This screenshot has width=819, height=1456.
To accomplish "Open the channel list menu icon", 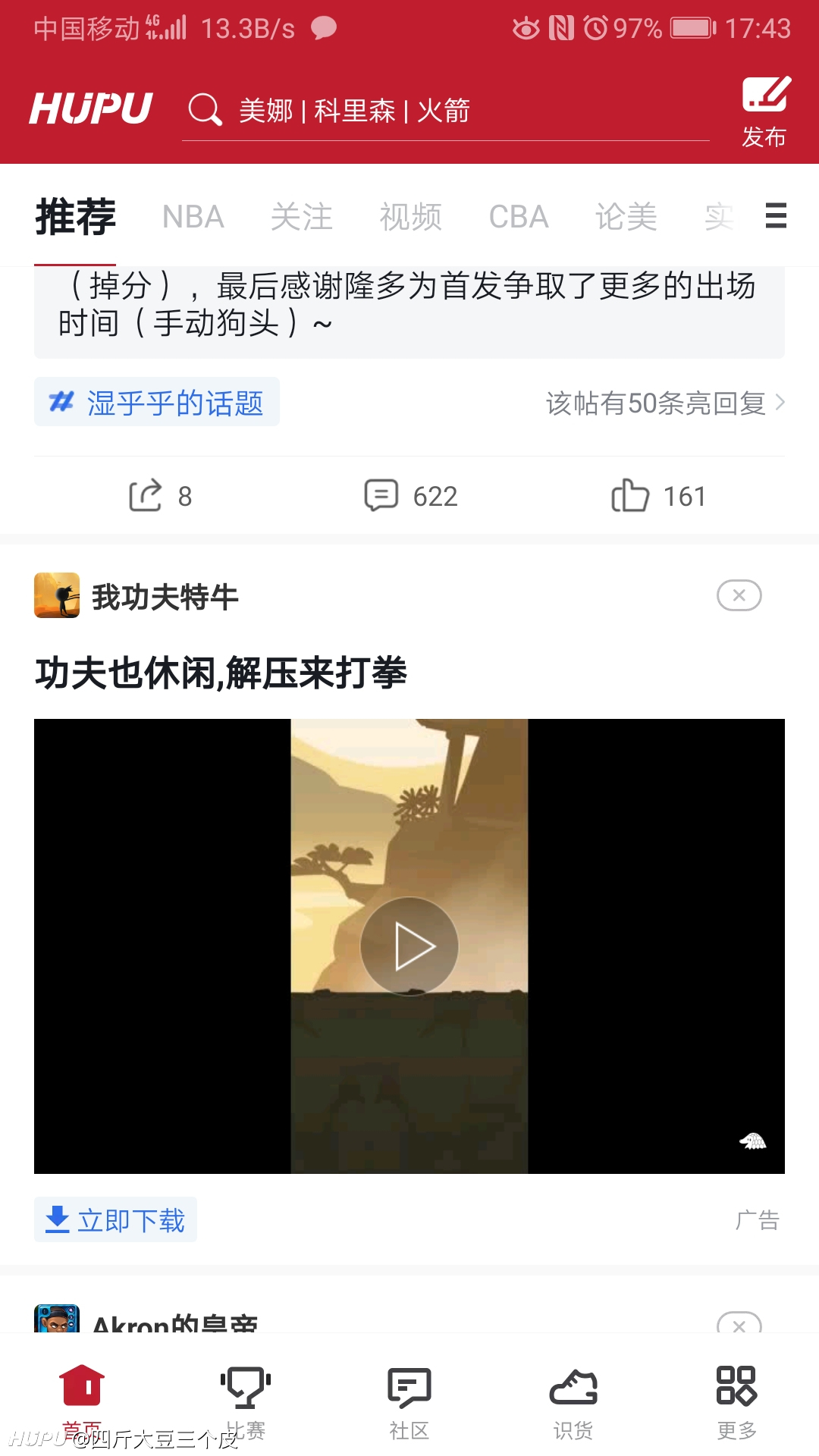I will tap(776, 215).
